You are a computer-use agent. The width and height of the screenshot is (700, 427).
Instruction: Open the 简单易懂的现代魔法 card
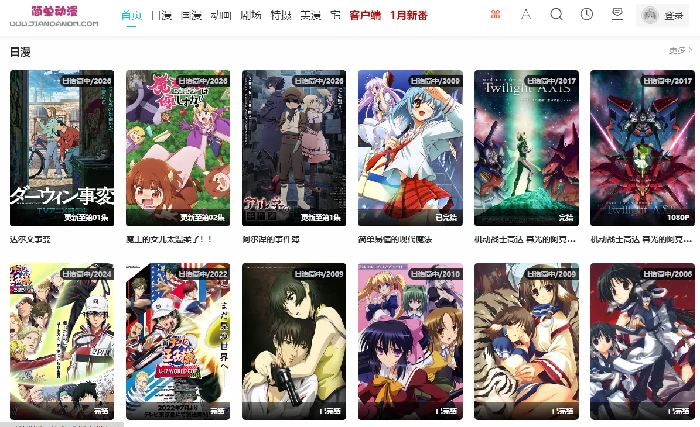tap(410, 148)
